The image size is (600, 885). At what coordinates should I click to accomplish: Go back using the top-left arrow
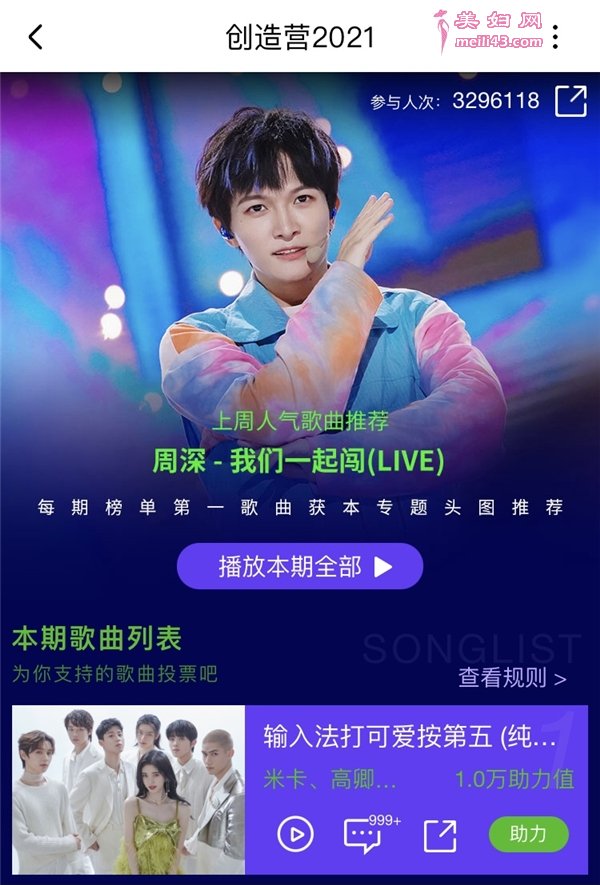pyautogui.click(x=36, y=38)
